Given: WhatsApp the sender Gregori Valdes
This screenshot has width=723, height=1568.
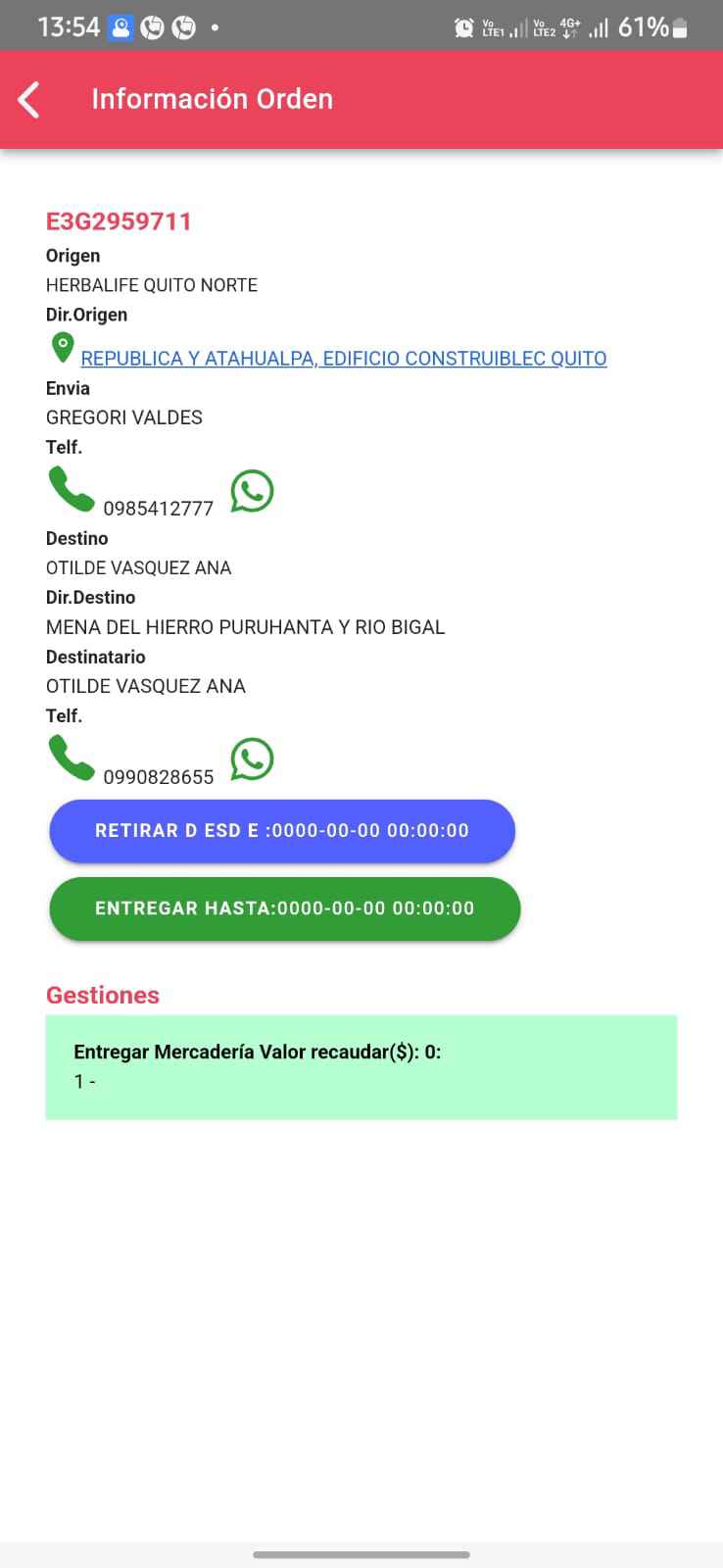Looking at the screenshot, I should [252, 491].
